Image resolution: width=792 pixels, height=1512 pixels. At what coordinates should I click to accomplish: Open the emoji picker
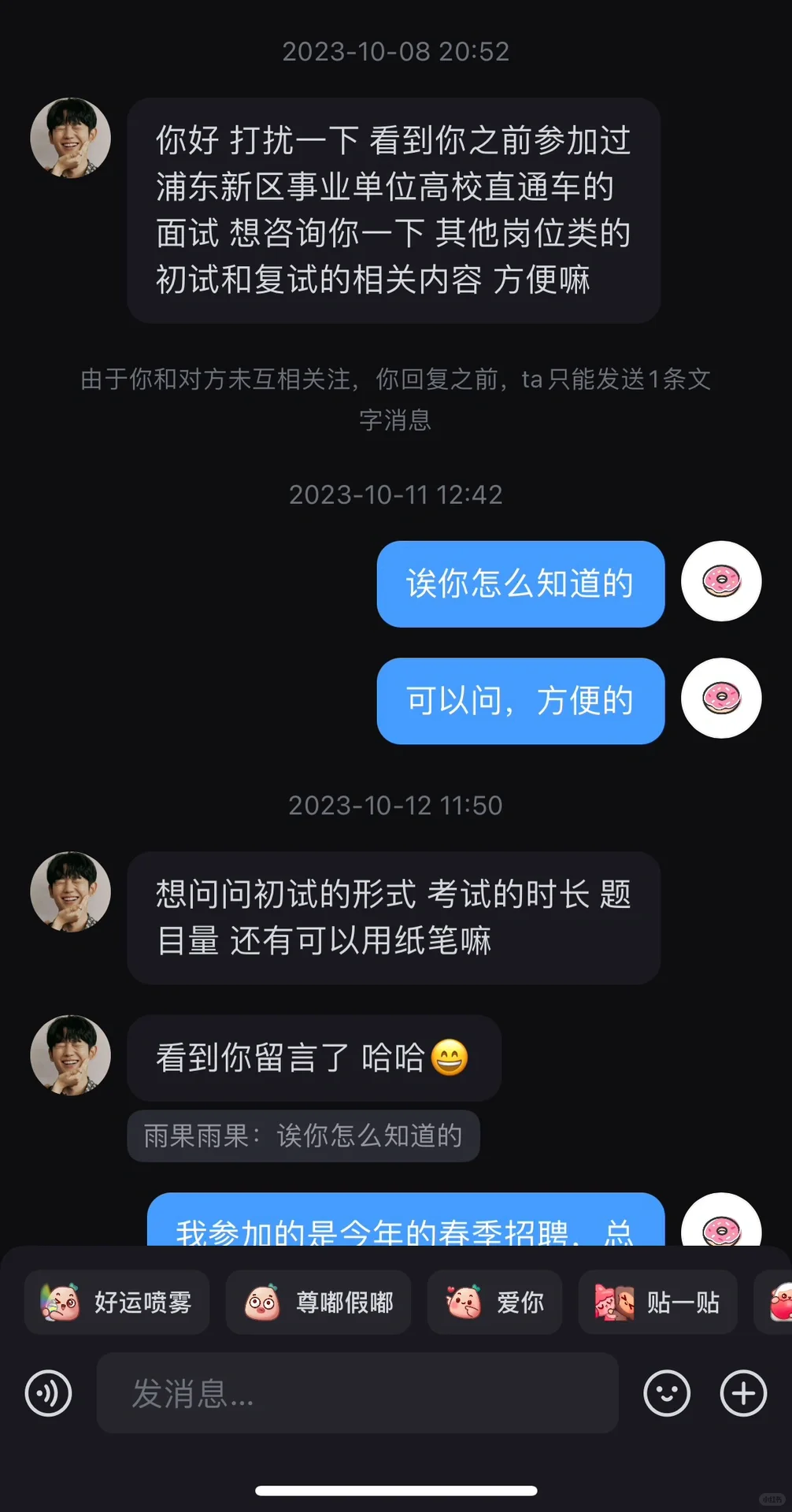coord(667,1393)
